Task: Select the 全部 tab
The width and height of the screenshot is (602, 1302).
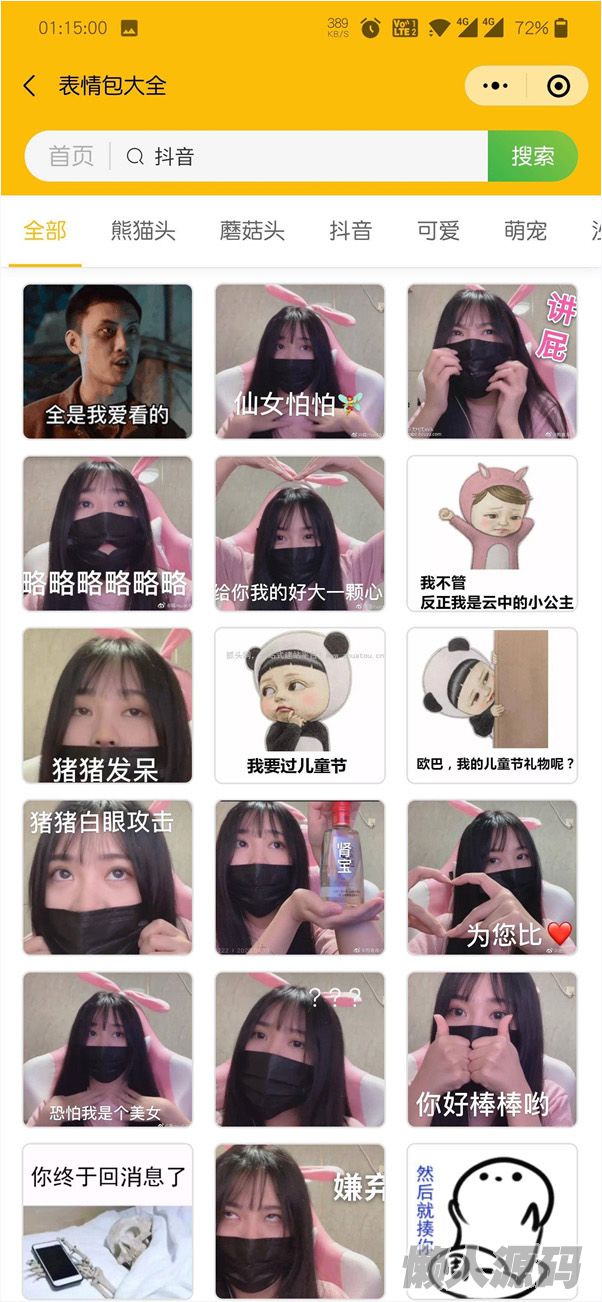Action: [45, 231]
